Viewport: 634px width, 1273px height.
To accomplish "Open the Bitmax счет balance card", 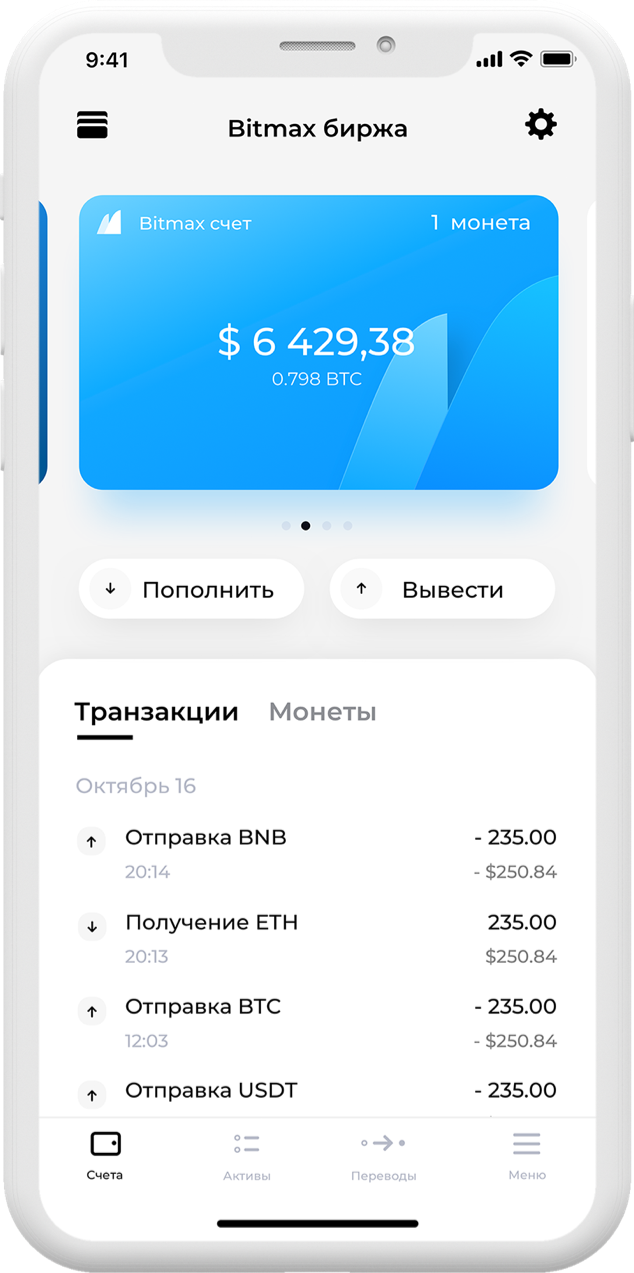I will click(x=318, y=342).
